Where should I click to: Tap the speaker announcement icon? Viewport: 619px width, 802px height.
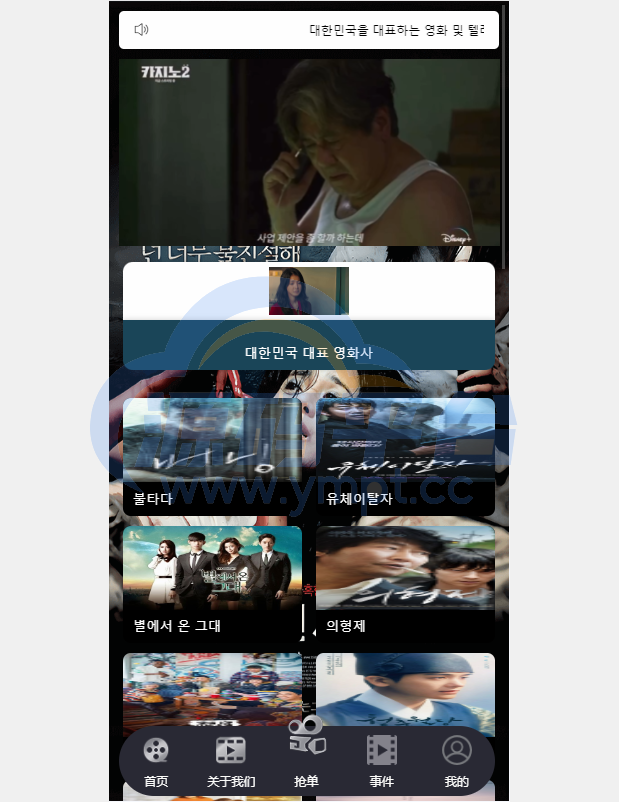pos(141,30)
